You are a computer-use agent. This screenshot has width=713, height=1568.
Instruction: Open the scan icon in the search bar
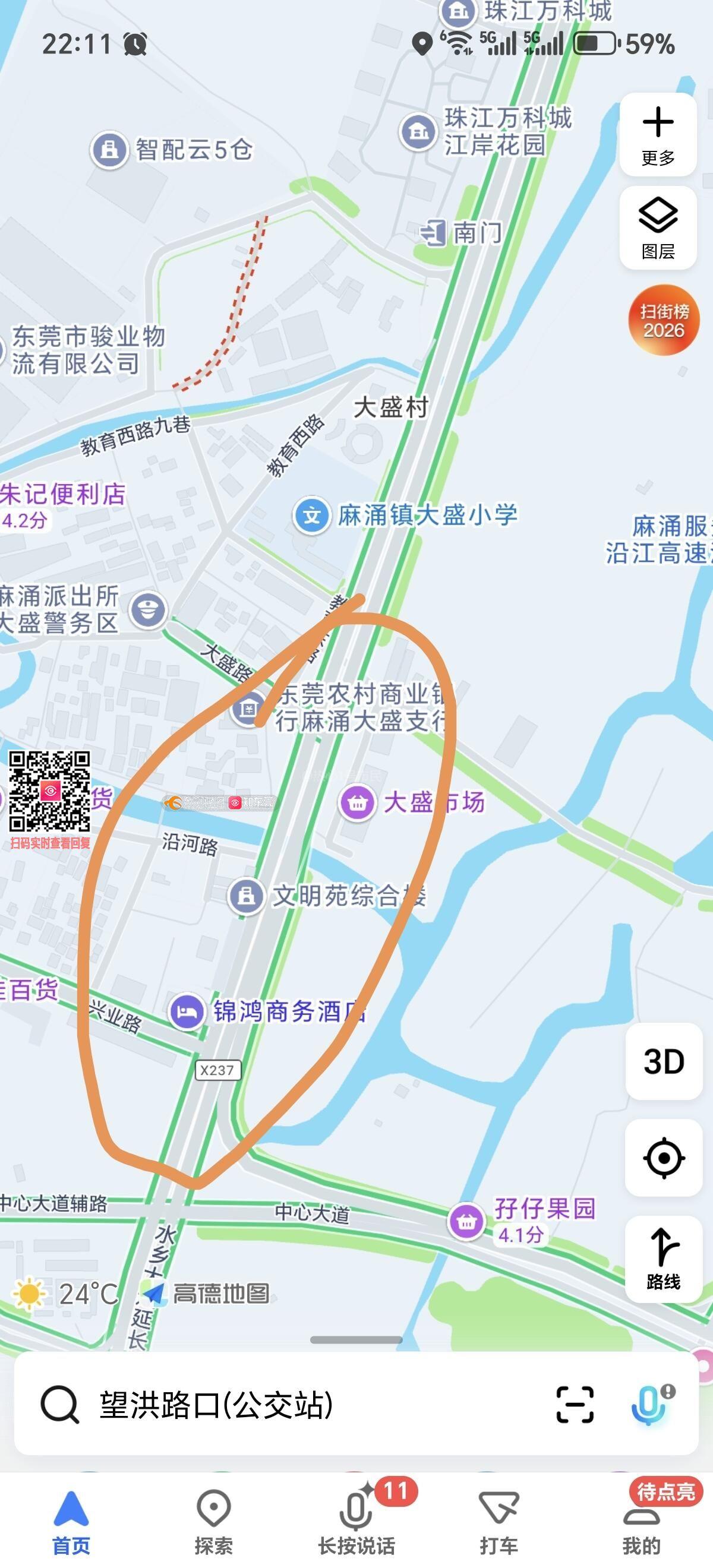tap(575, 1405)
